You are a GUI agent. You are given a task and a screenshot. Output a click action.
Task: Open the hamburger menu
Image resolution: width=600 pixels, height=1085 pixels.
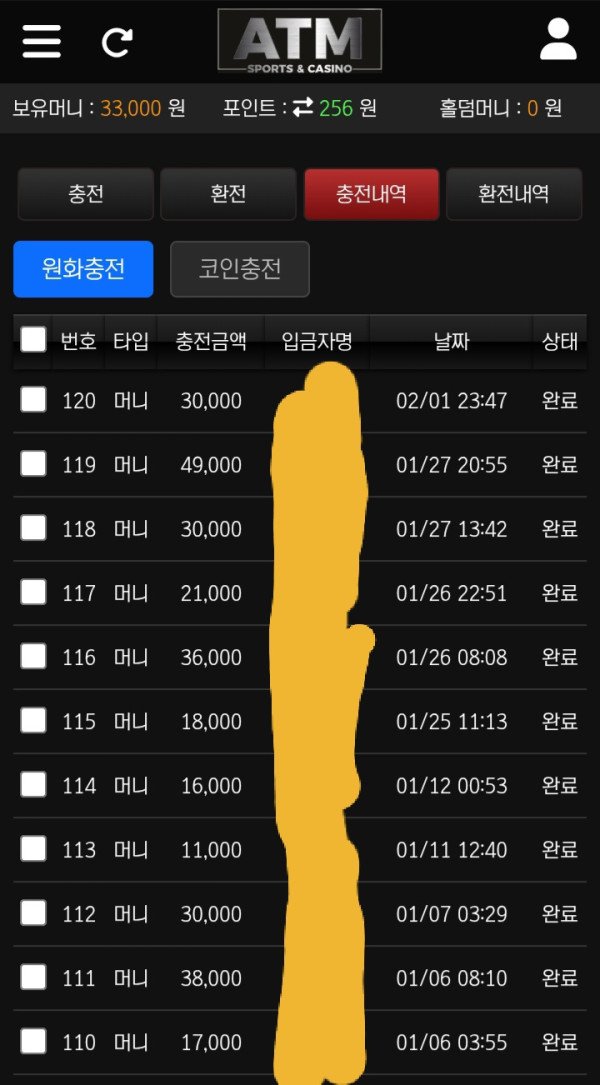pos(41,41)
